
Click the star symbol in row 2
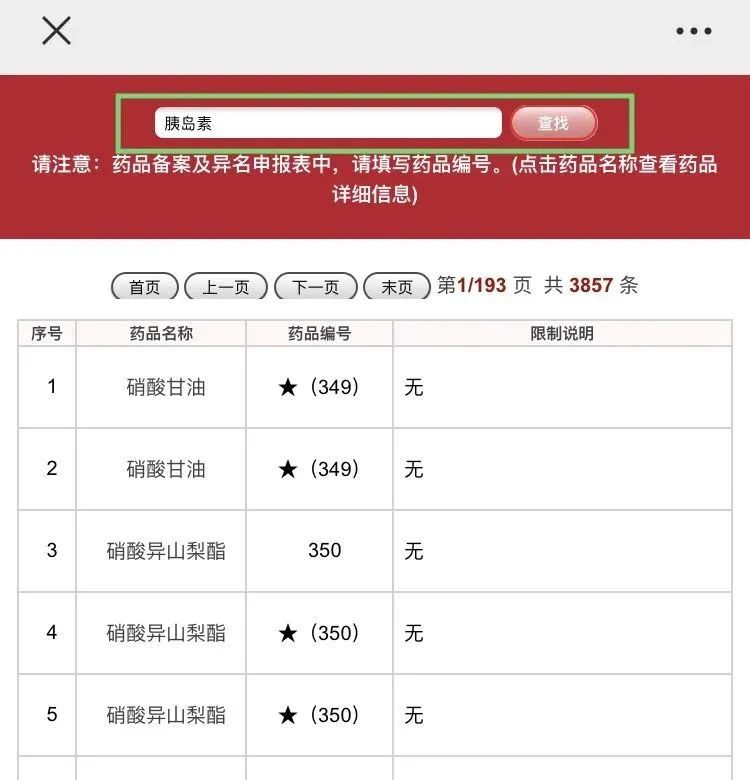(290, 468)
